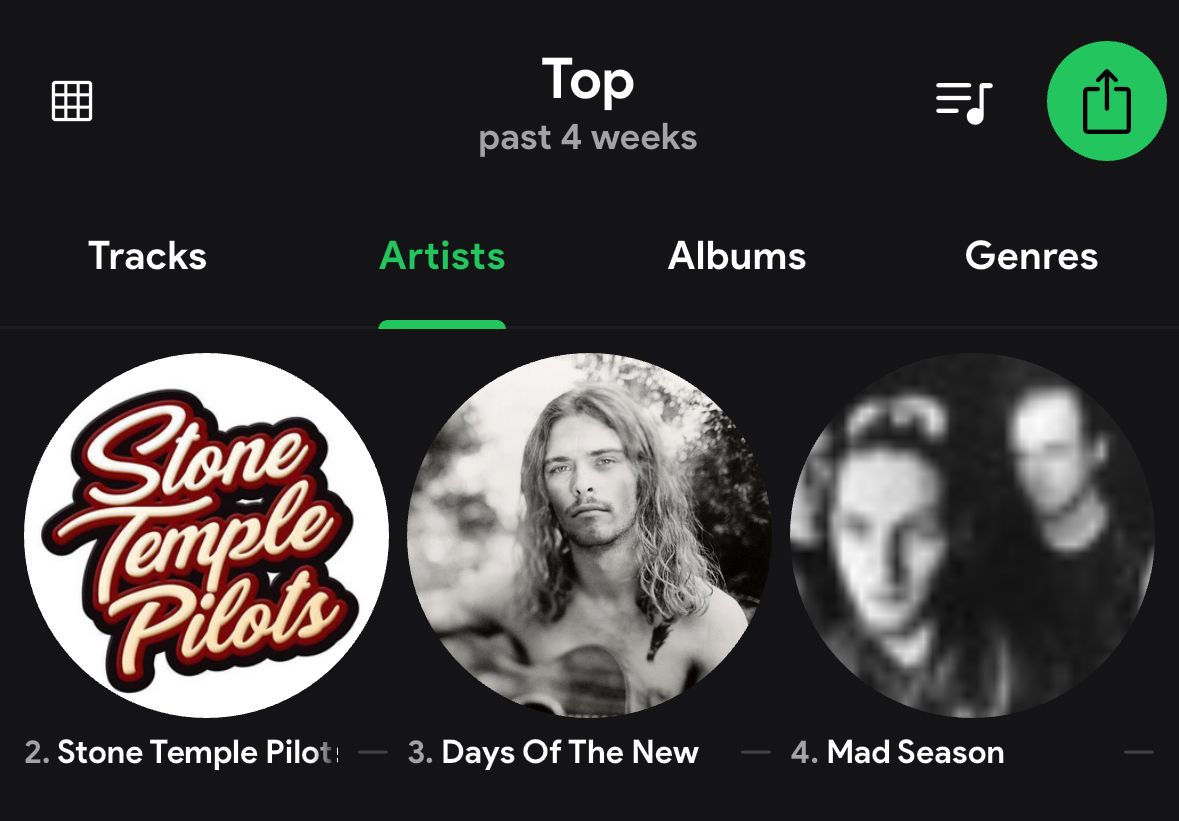This screenshot has width=1179, height=821.
Task: Open the grid view icon
Action: 72,101
